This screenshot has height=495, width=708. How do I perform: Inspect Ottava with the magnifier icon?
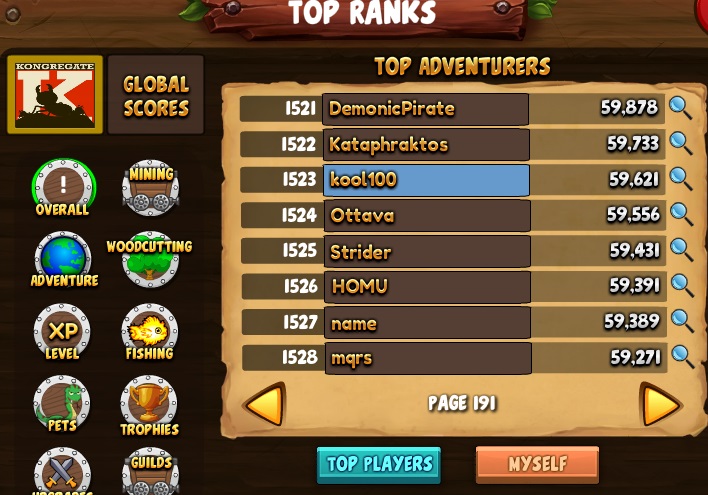pos(680,214)
